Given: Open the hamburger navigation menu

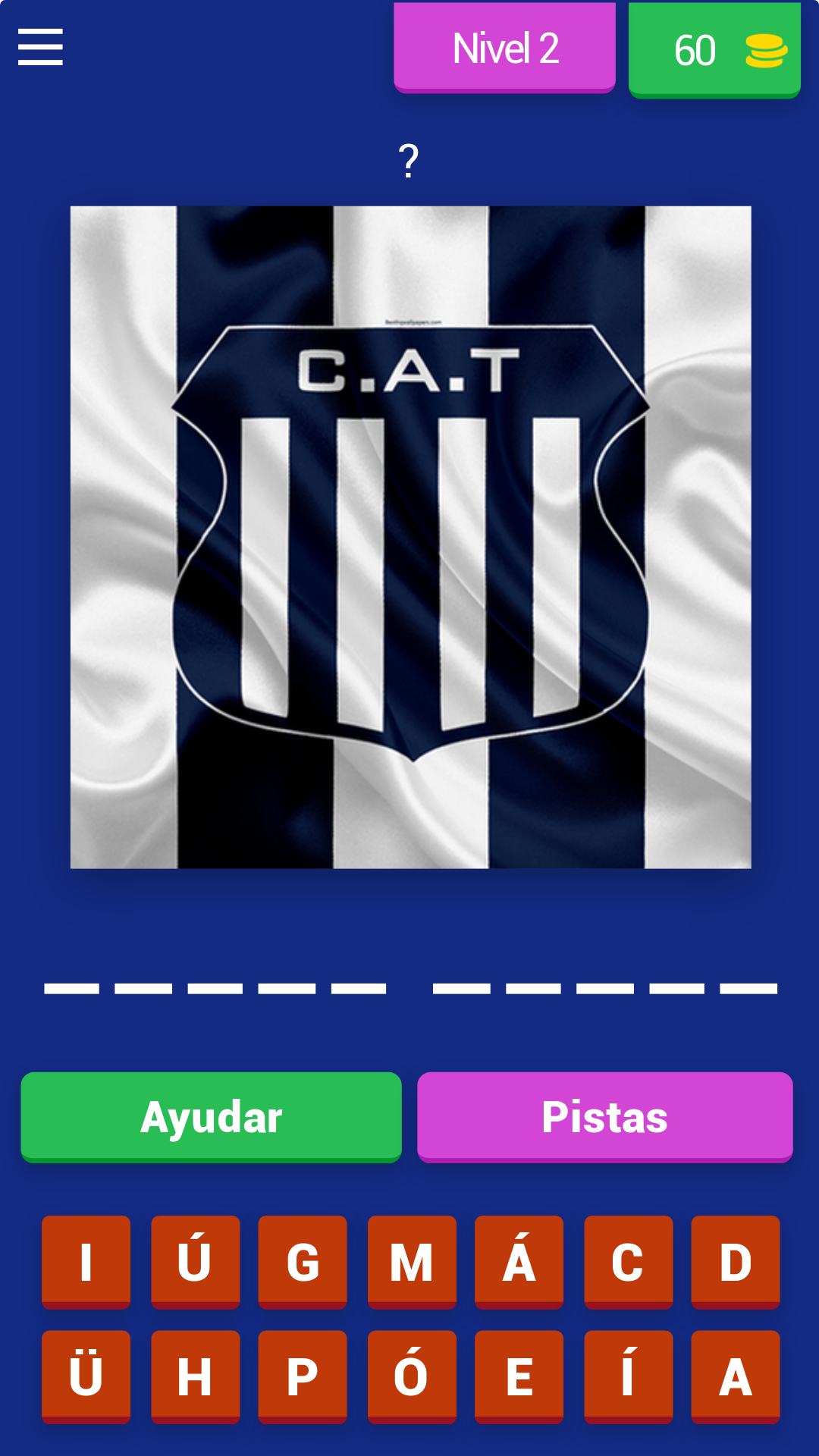Looking at the screenshot, I should pos(39,47).
